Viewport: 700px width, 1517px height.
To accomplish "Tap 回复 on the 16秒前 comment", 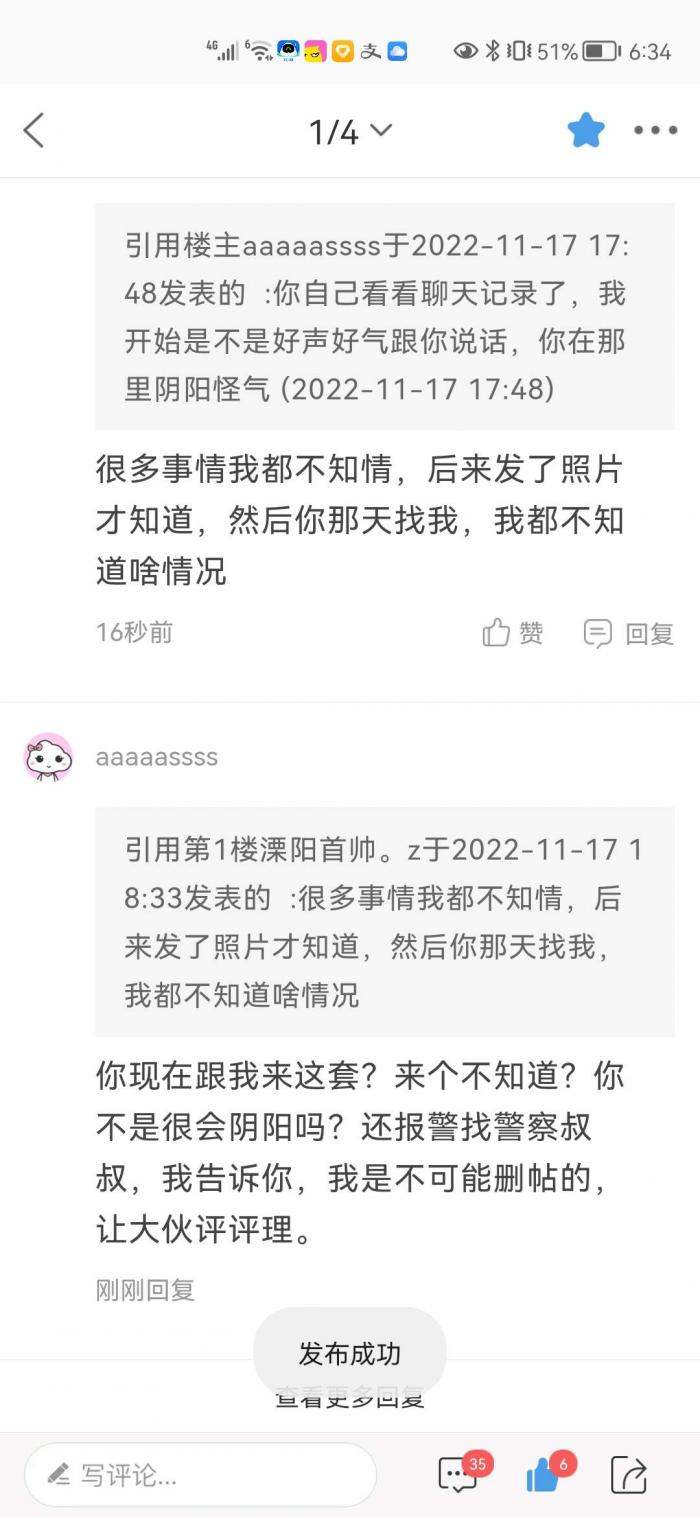I will [629, 633].
